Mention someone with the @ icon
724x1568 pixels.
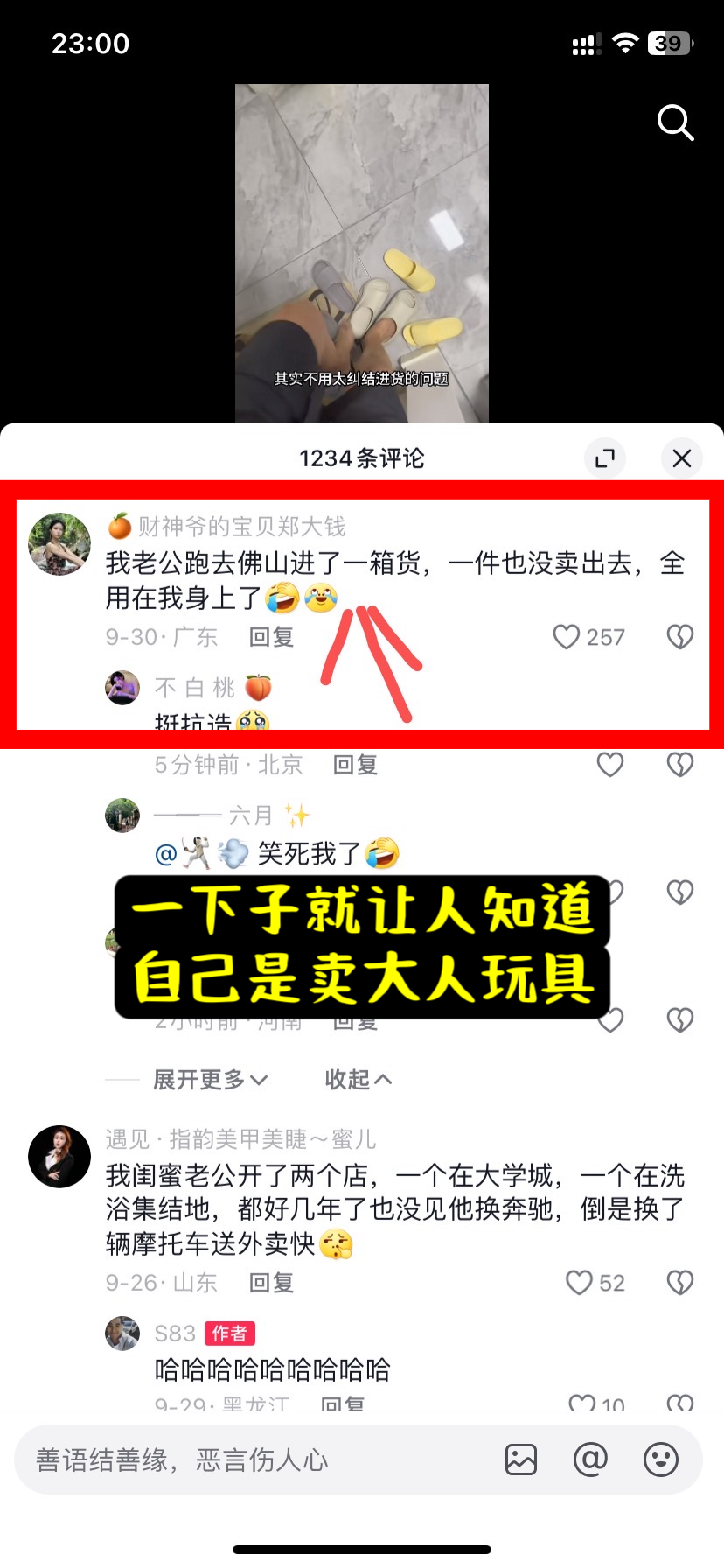pyautogui.click(x=591, y=1459)
